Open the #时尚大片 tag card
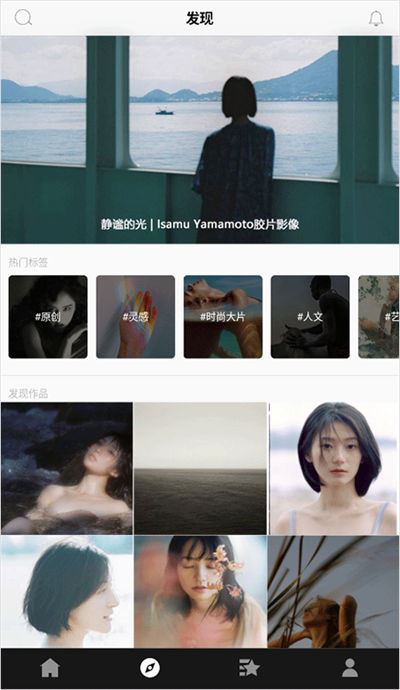Image resolution: width=400 pixels, height=690 pixels. click(223, 317)
